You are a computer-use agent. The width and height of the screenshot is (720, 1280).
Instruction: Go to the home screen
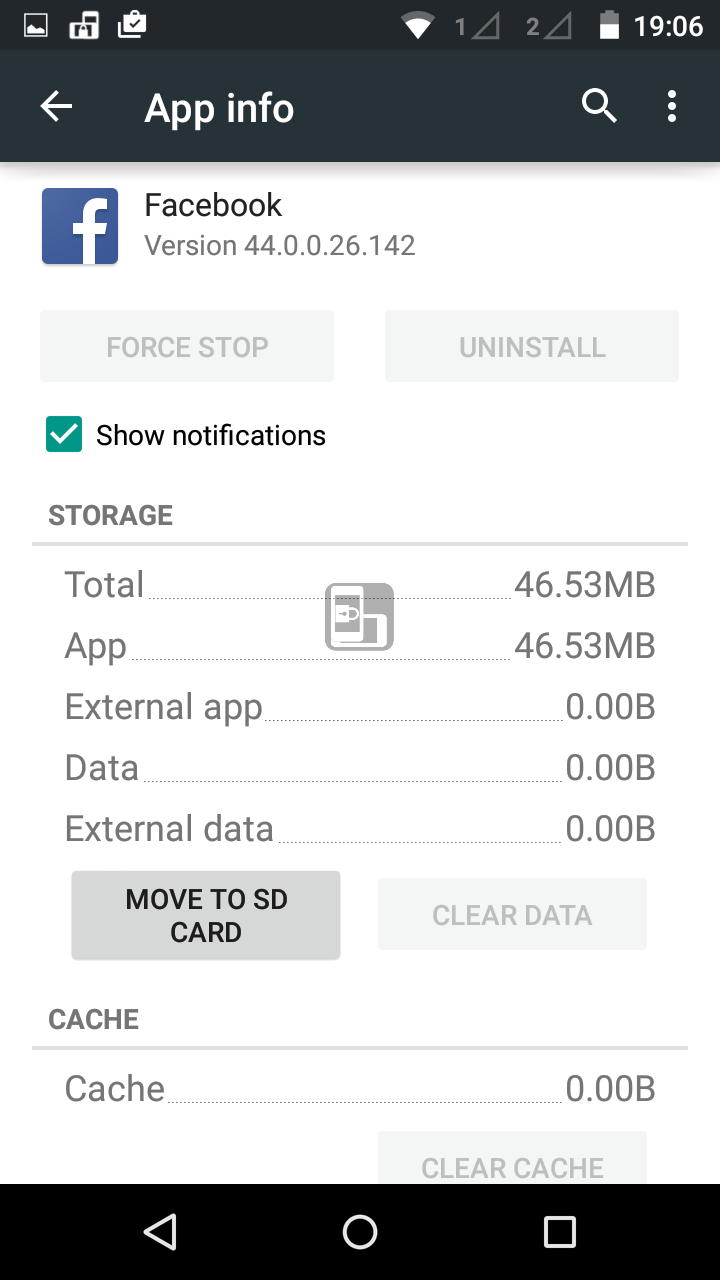tap(360, 1232)
